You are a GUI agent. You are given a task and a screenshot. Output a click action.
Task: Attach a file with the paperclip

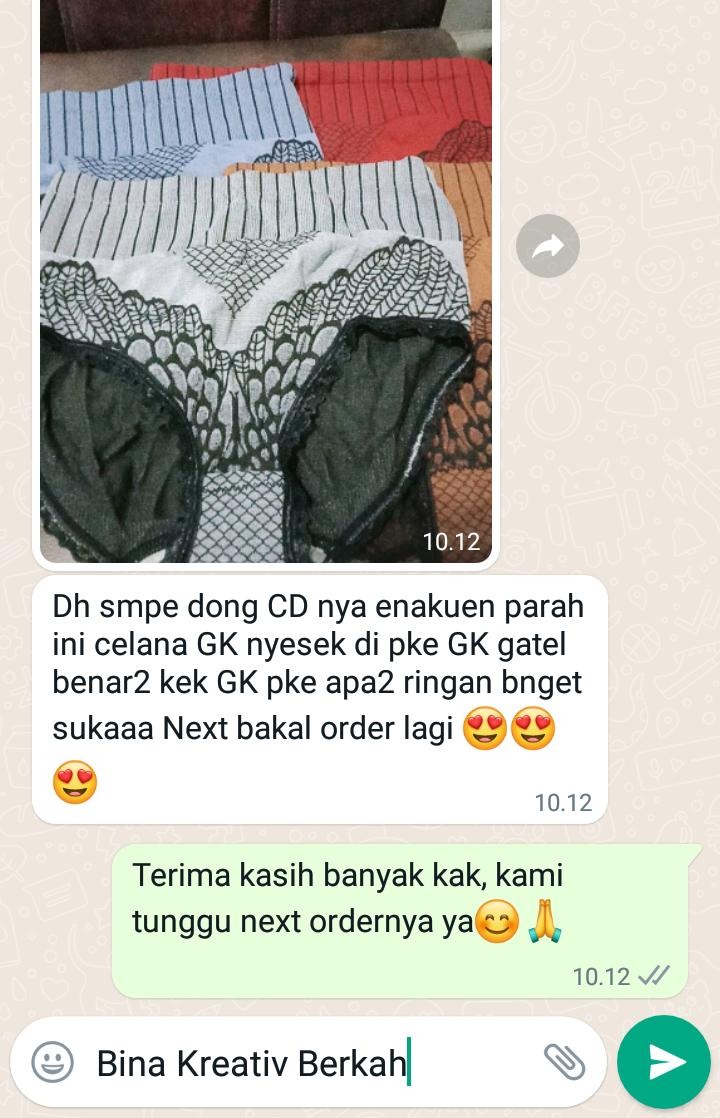pos(564,1062)
